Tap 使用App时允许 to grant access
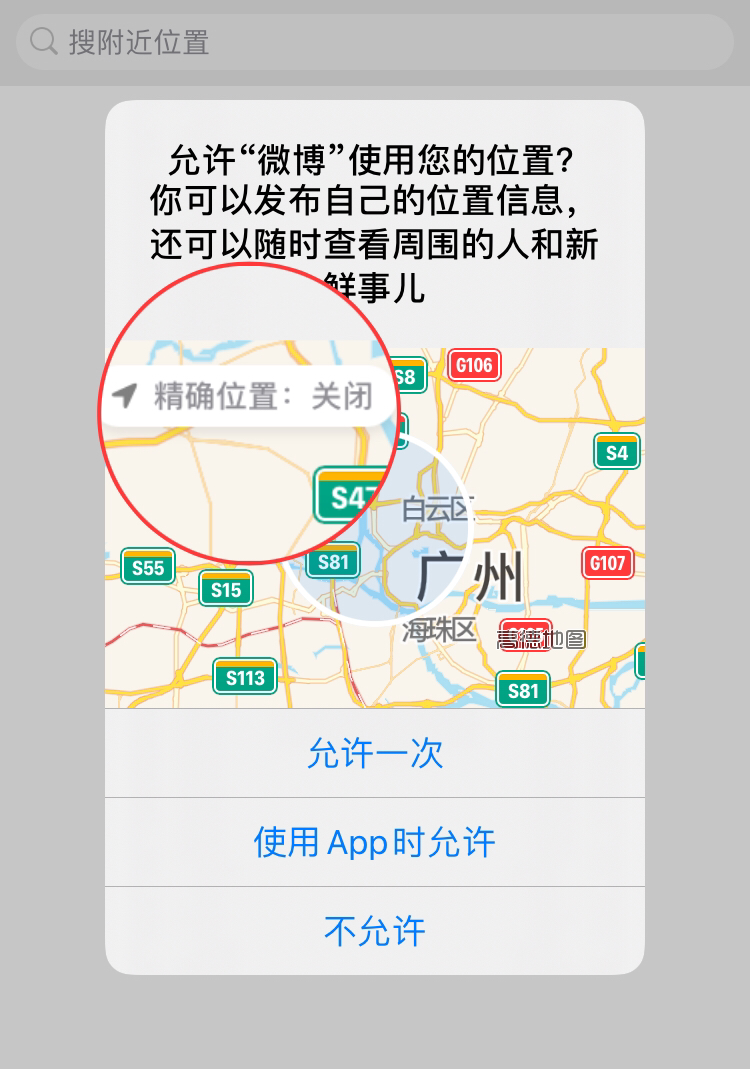 [x=375, y=843]
